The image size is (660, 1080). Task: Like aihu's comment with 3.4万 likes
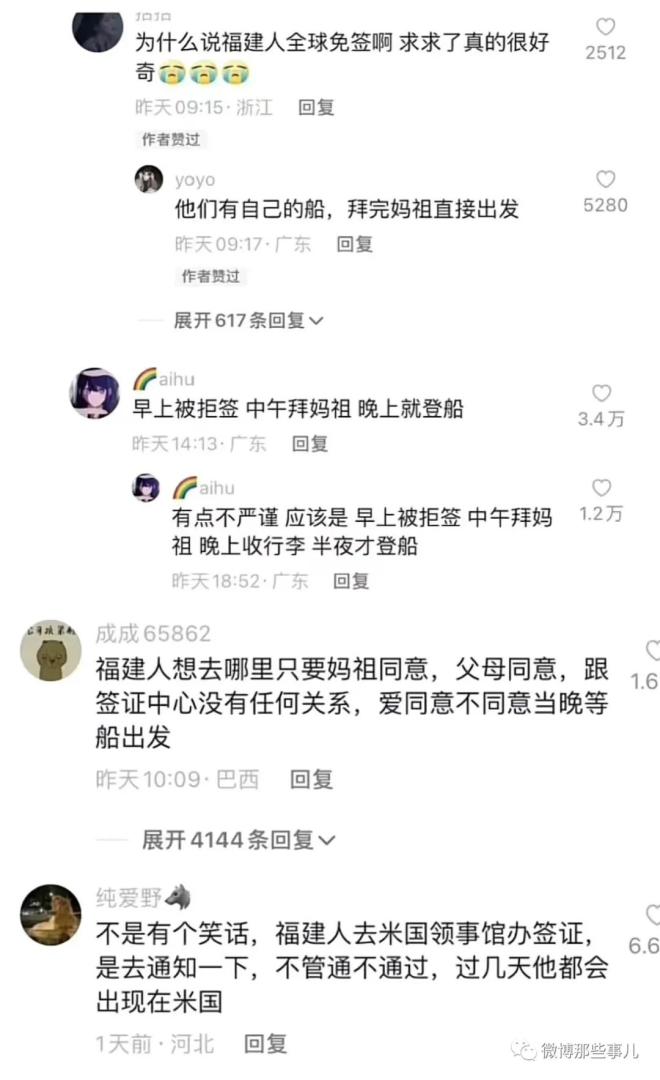point(601,393)
